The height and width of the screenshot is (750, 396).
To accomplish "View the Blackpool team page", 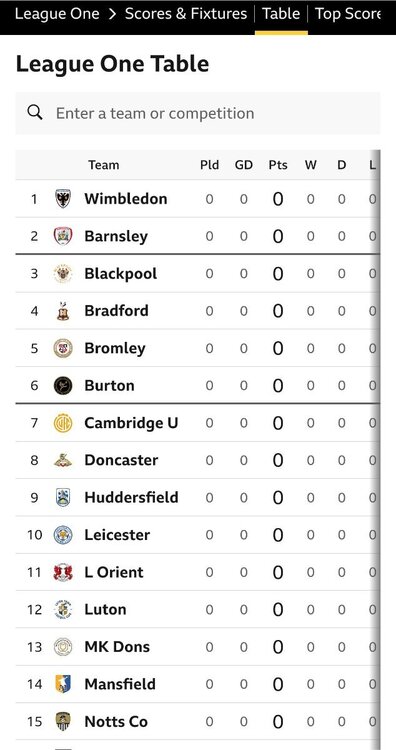I will coord(121,274).
